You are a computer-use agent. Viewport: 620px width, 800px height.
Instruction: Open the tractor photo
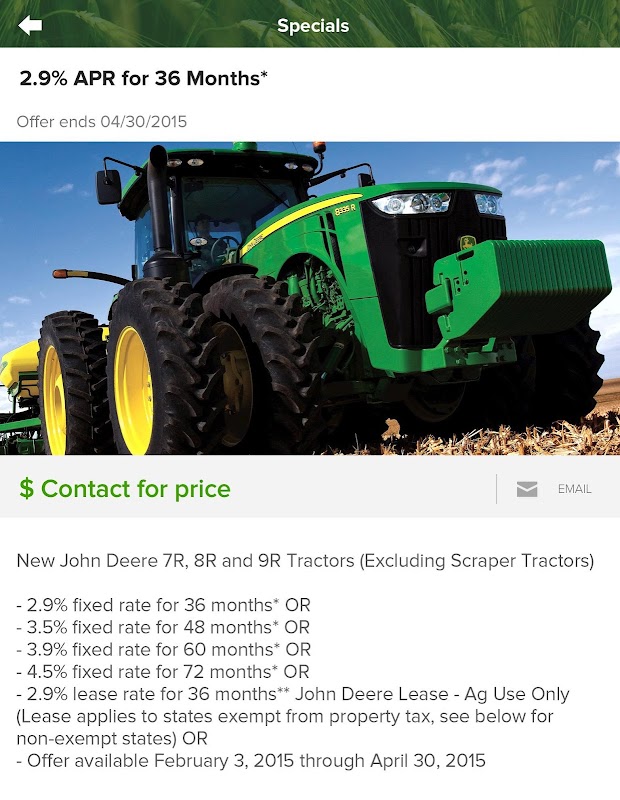click(310, 298)
